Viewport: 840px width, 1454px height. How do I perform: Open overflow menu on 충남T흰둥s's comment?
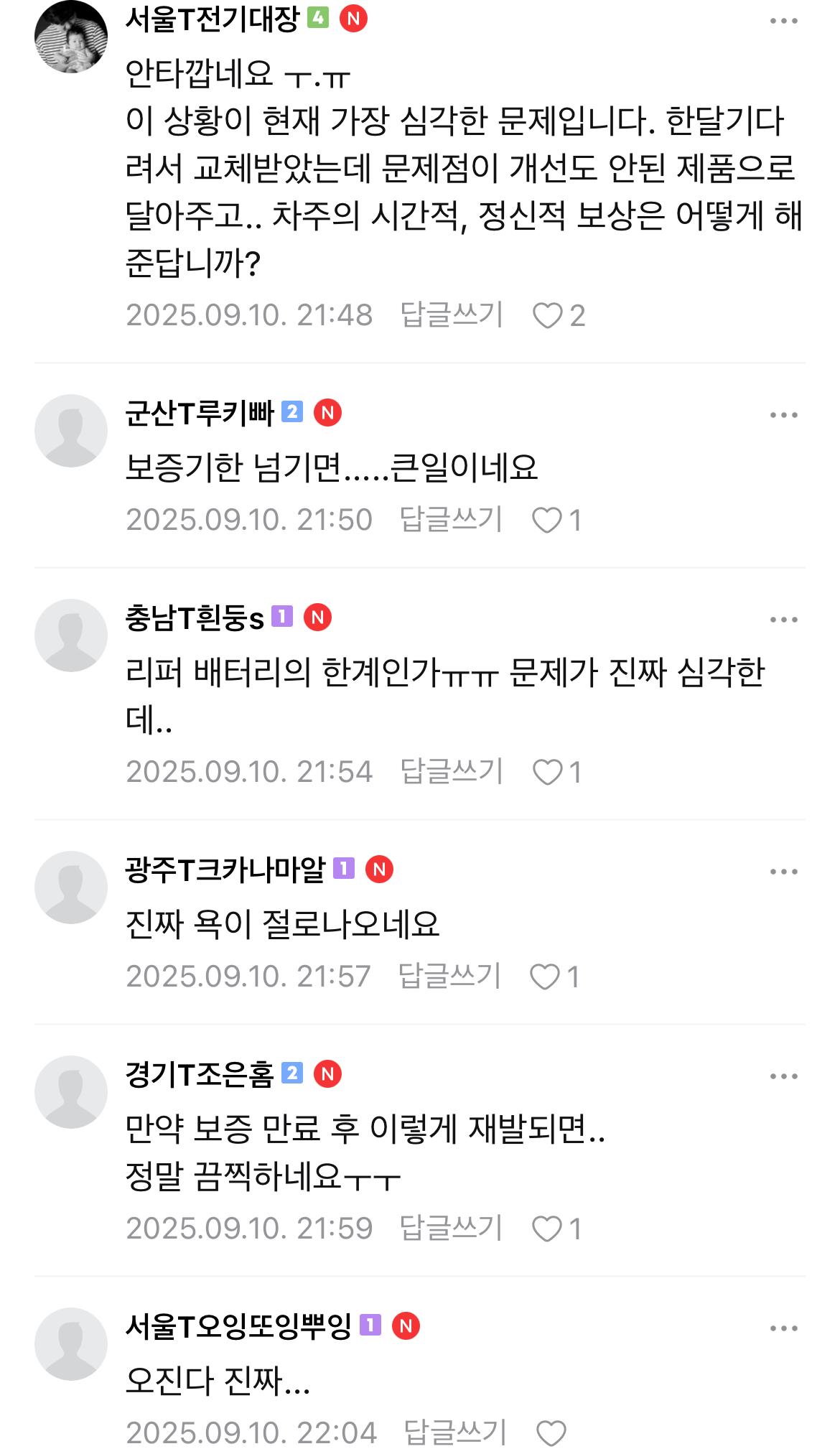pos(783,620)
